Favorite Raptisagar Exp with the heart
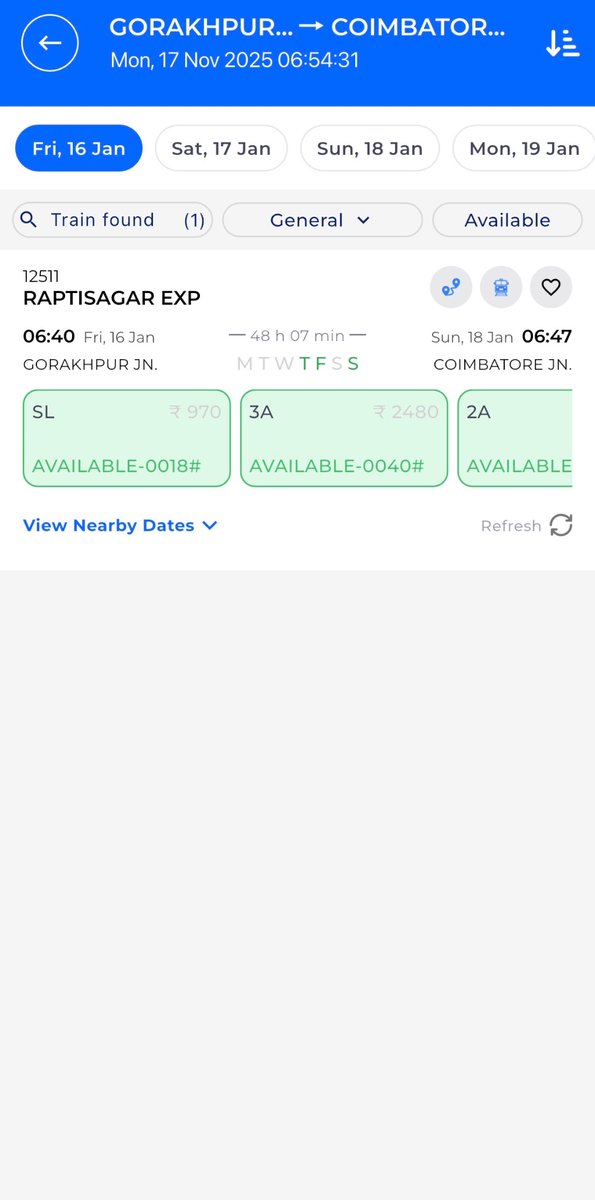Viewport: 595px width, 1200px height. click(x=551, y=287)
